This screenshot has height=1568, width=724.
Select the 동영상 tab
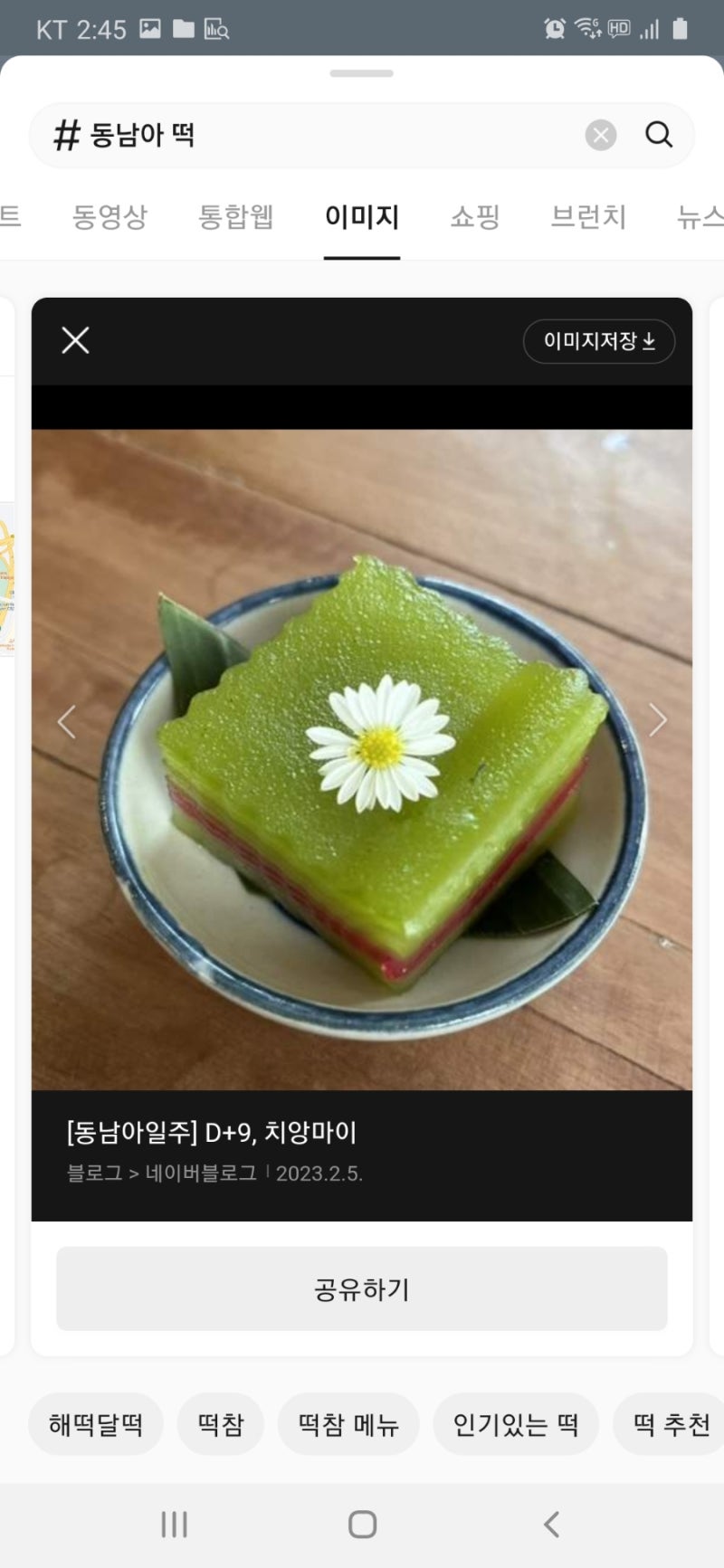[x=110, y=217]
